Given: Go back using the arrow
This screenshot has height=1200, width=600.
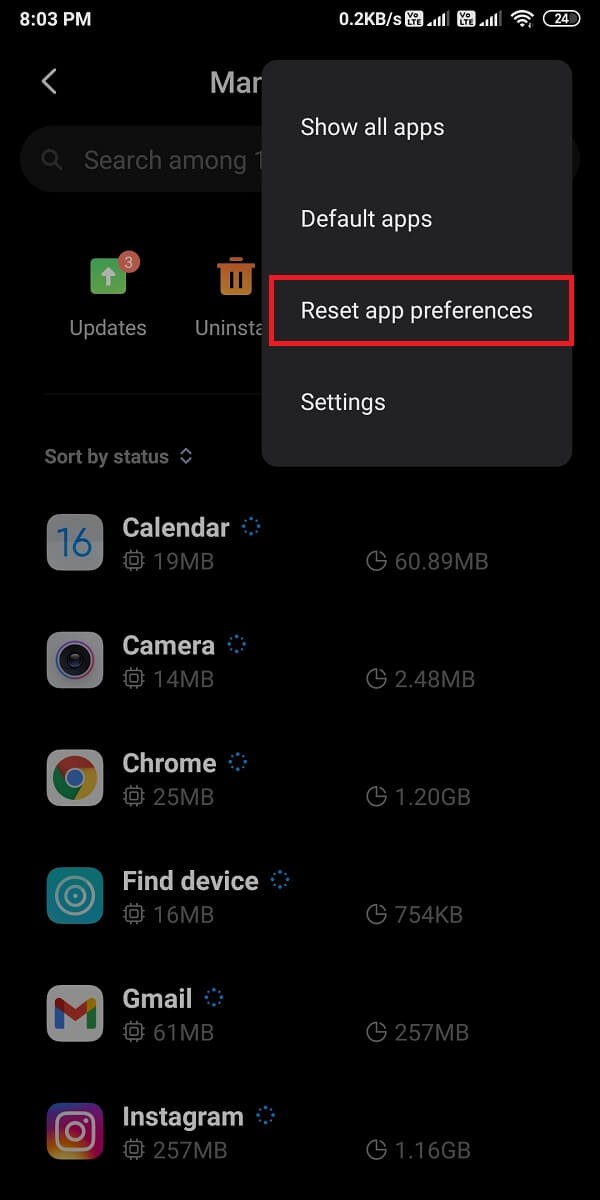Looking at the screenshot, I should tap(49, 82).
